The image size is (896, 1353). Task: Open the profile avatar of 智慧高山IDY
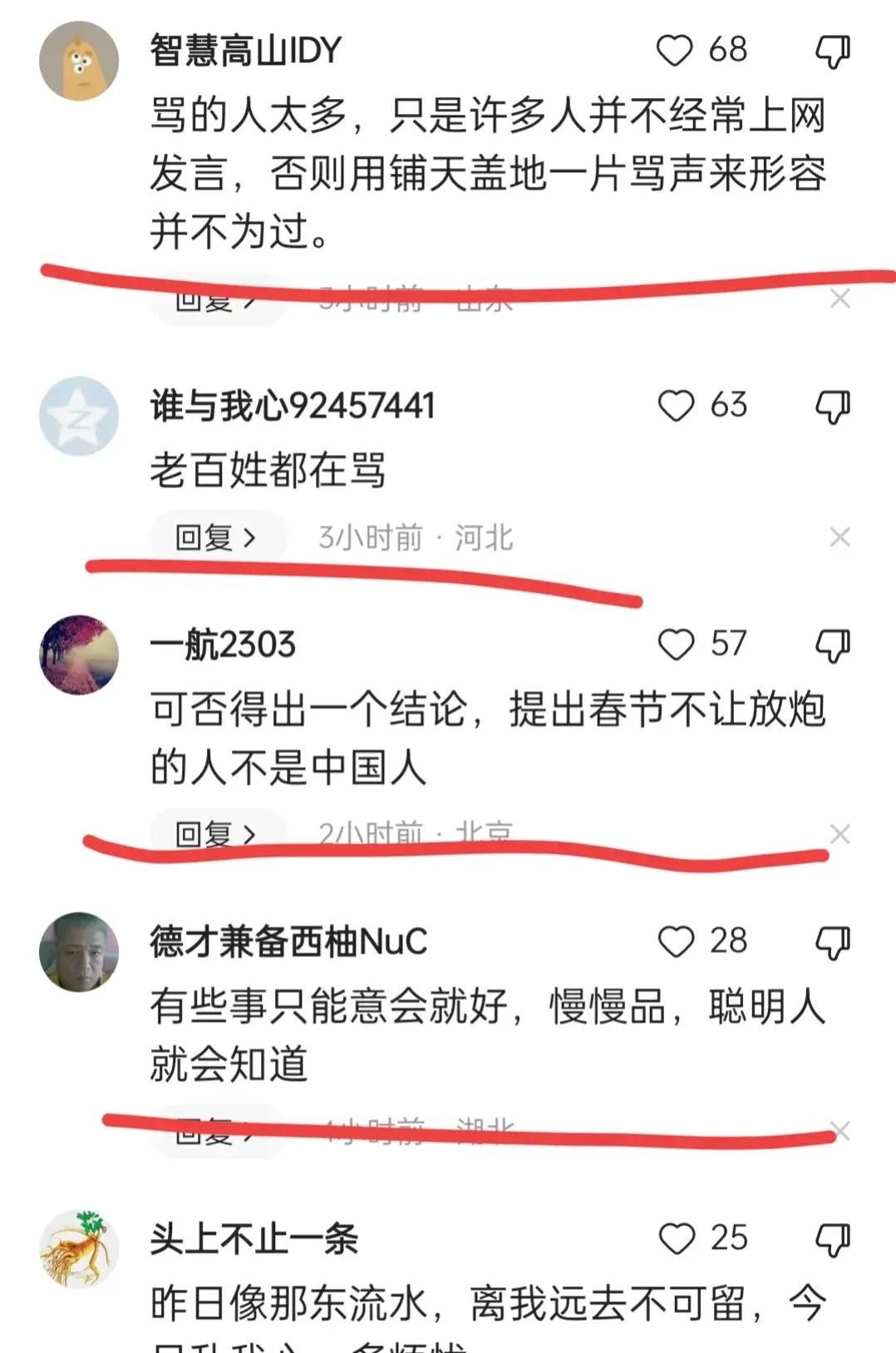coord(79,61)
